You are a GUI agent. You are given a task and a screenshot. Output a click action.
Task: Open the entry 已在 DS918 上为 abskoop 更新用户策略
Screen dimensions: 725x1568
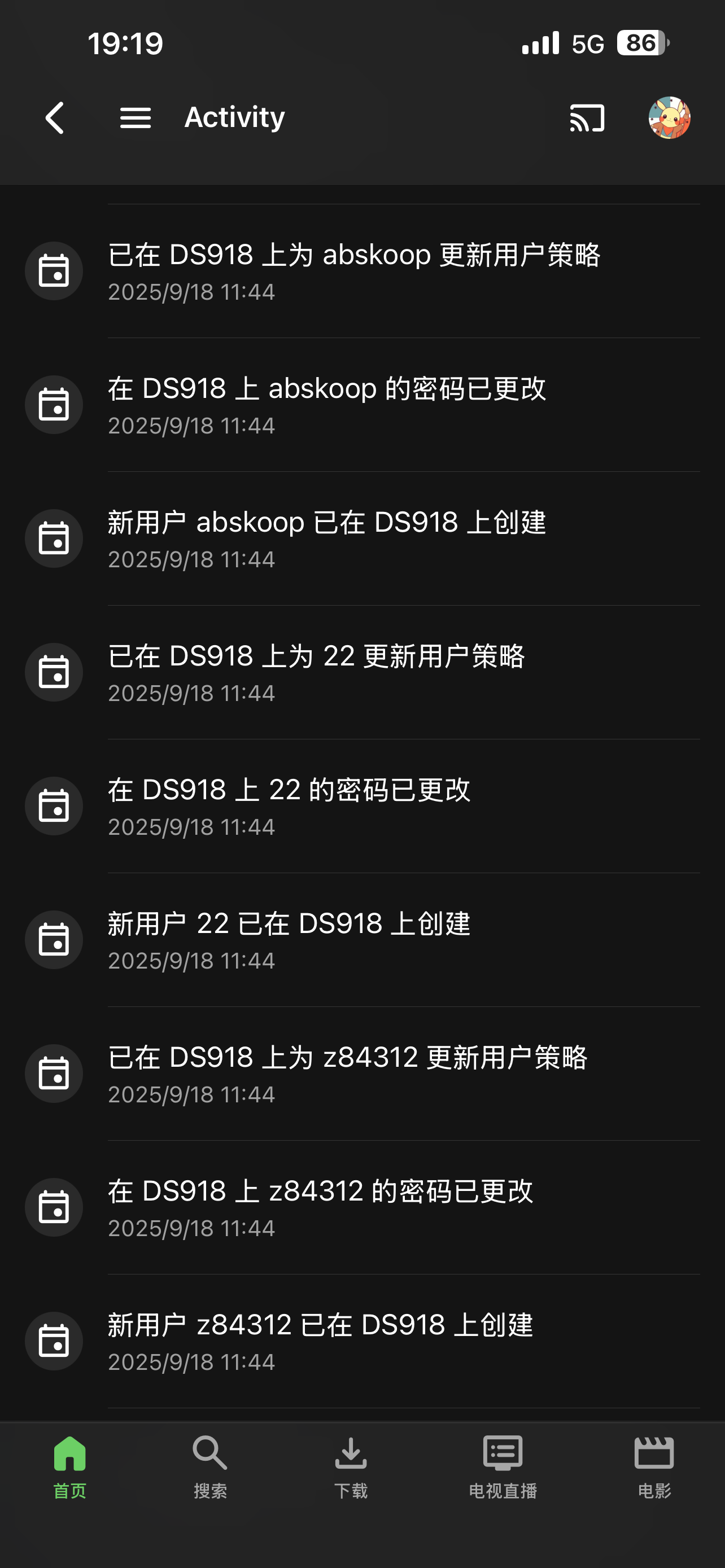(354, 271)
